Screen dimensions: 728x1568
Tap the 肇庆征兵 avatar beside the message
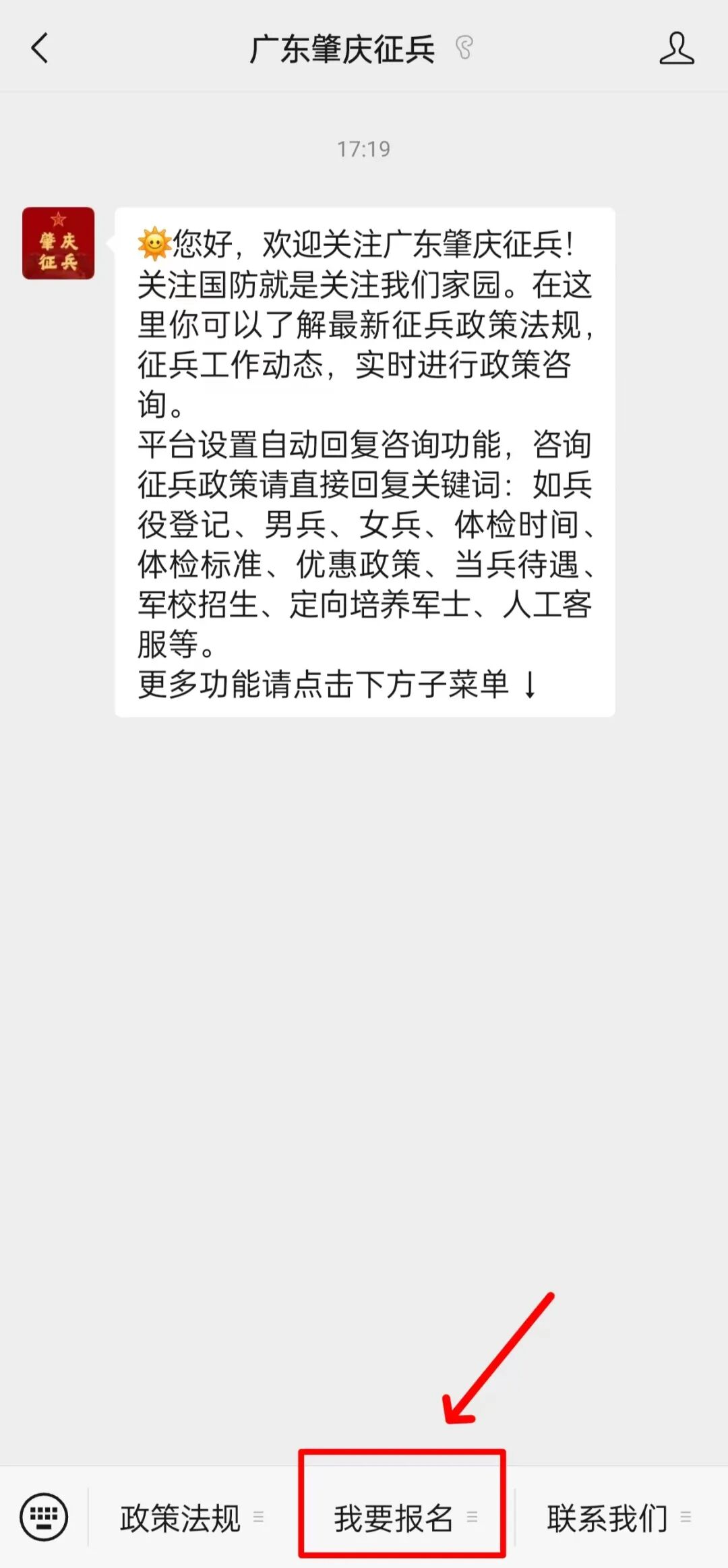59,243
